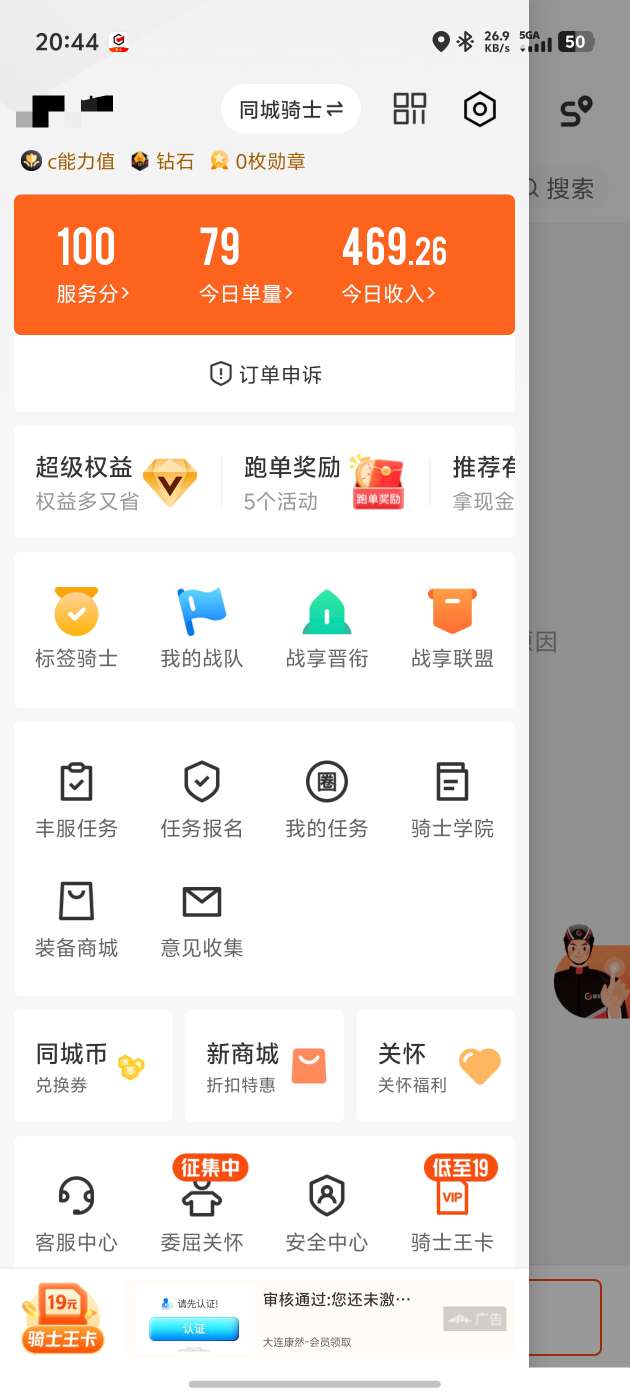Check 今日收入 earnings details
This screenshot has width=630, height=1400.
pos(393,264)
